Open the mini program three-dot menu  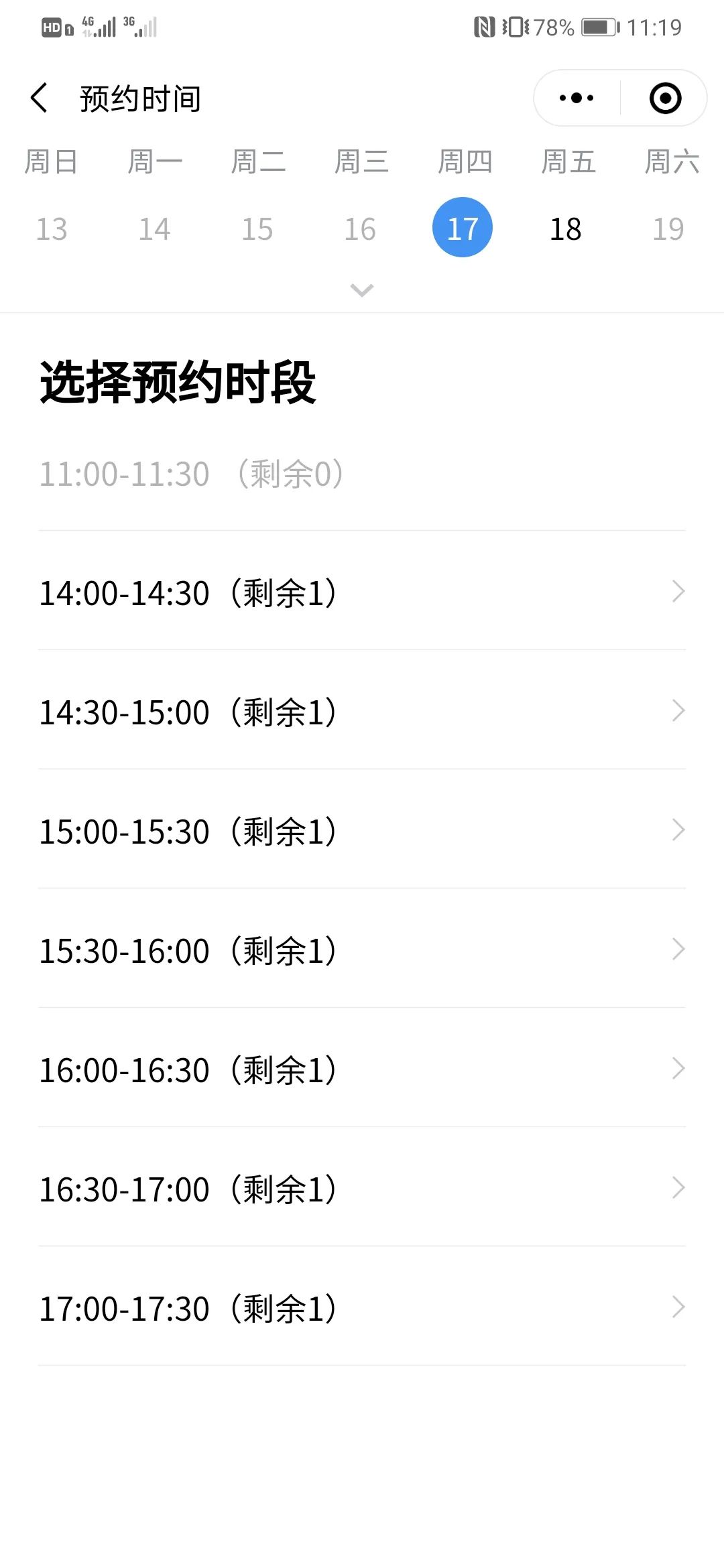577,98
